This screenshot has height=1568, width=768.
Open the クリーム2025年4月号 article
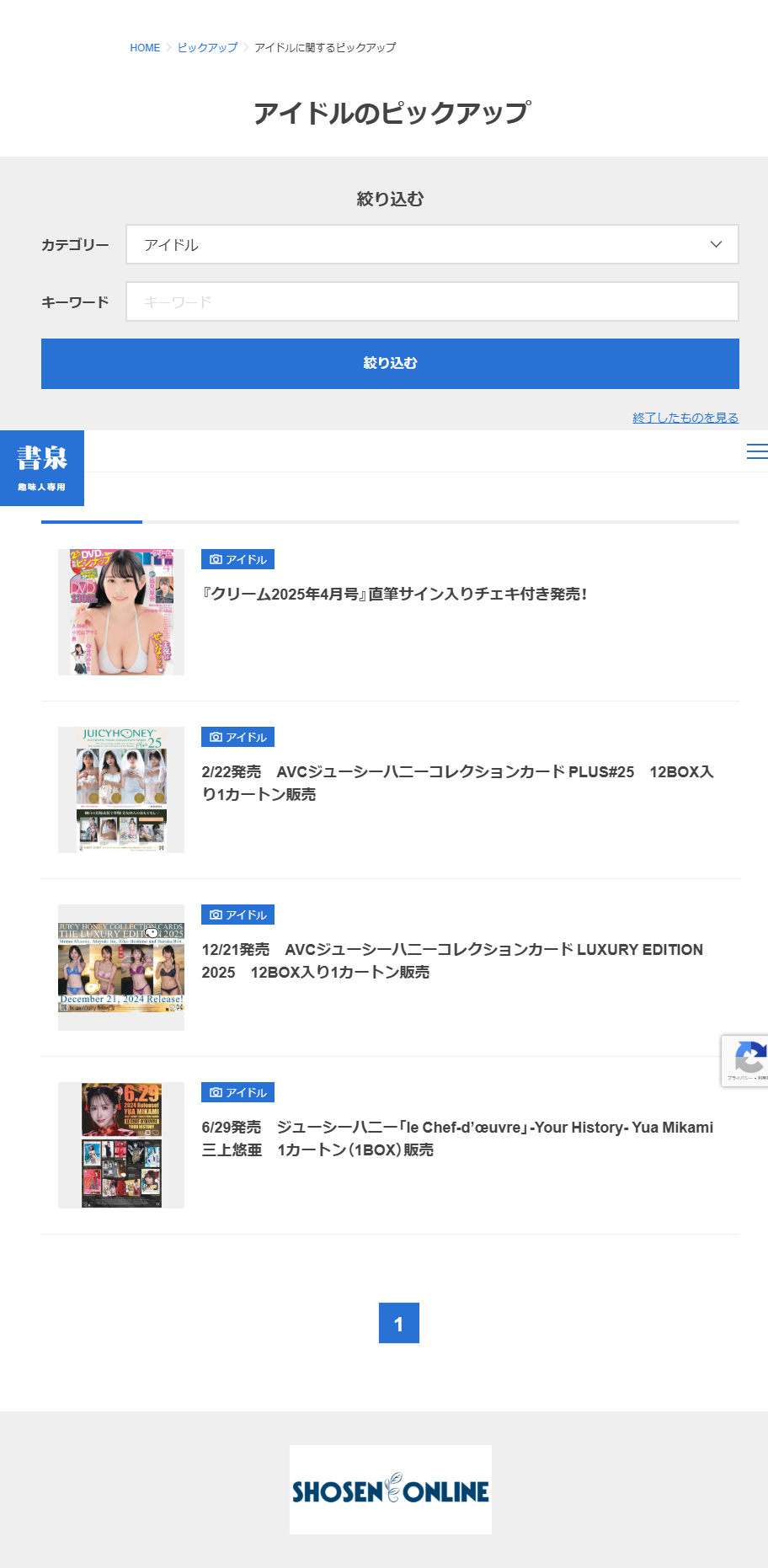[x=394, y=595]
